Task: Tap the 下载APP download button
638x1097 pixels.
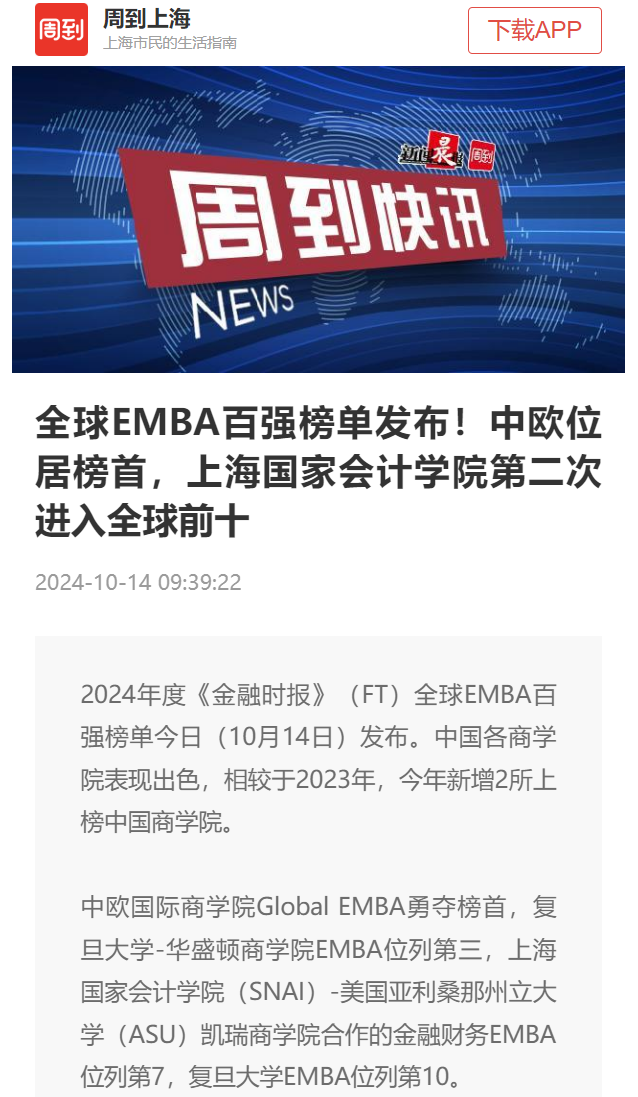Action: pos(534,30)
